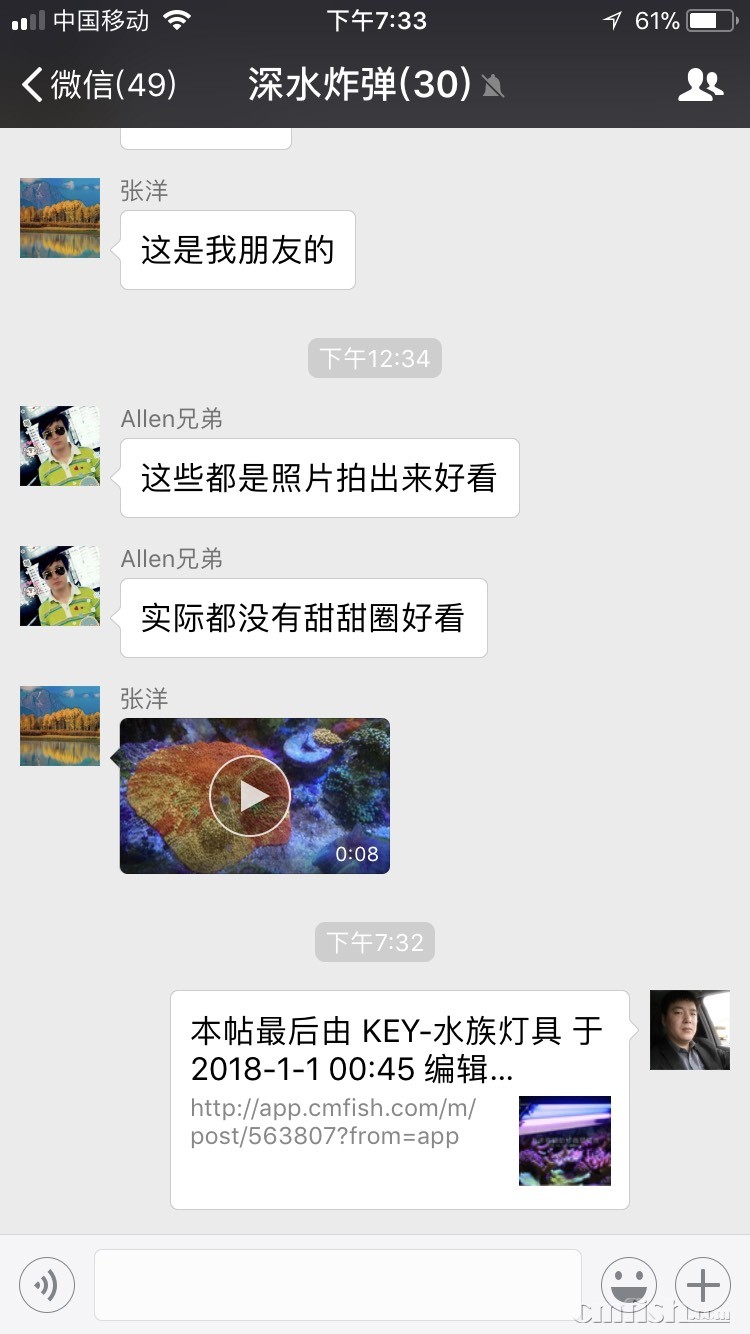Open my own avatar beside the shared link
Screen dimensions: 750x1334
pos(689,1030)
